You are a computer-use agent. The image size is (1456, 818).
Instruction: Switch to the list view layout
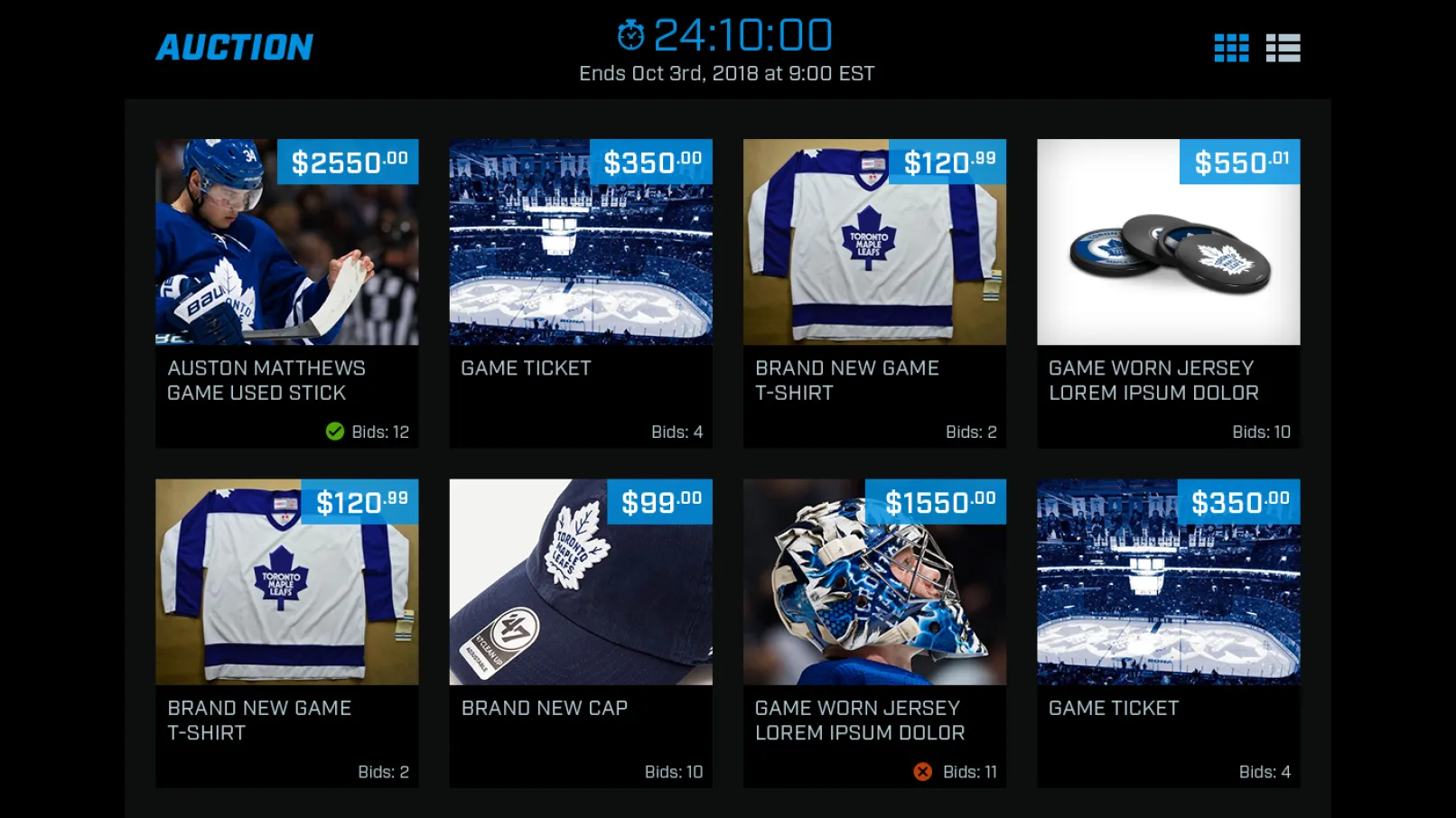pos(1283,48)
